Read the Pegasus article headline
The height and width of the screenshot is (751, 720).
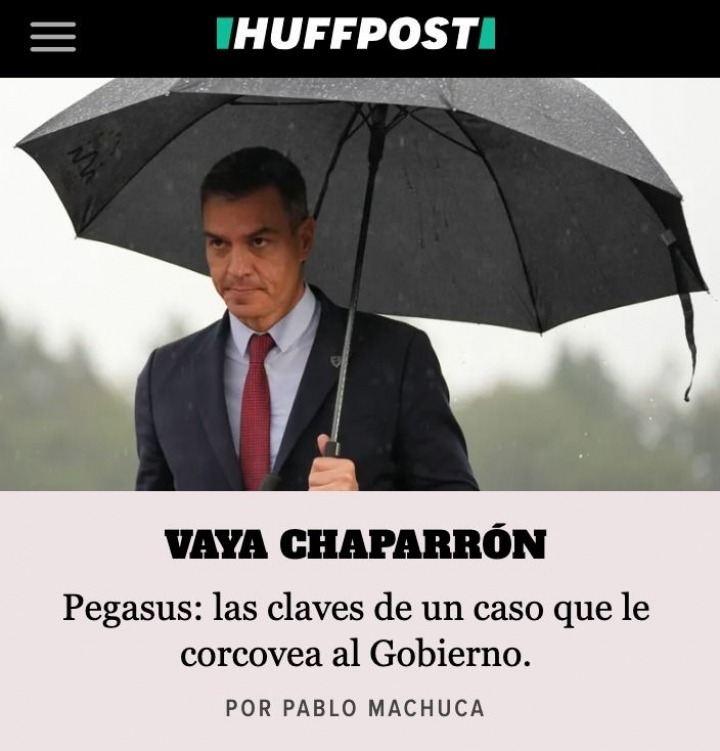pos(355,630)
